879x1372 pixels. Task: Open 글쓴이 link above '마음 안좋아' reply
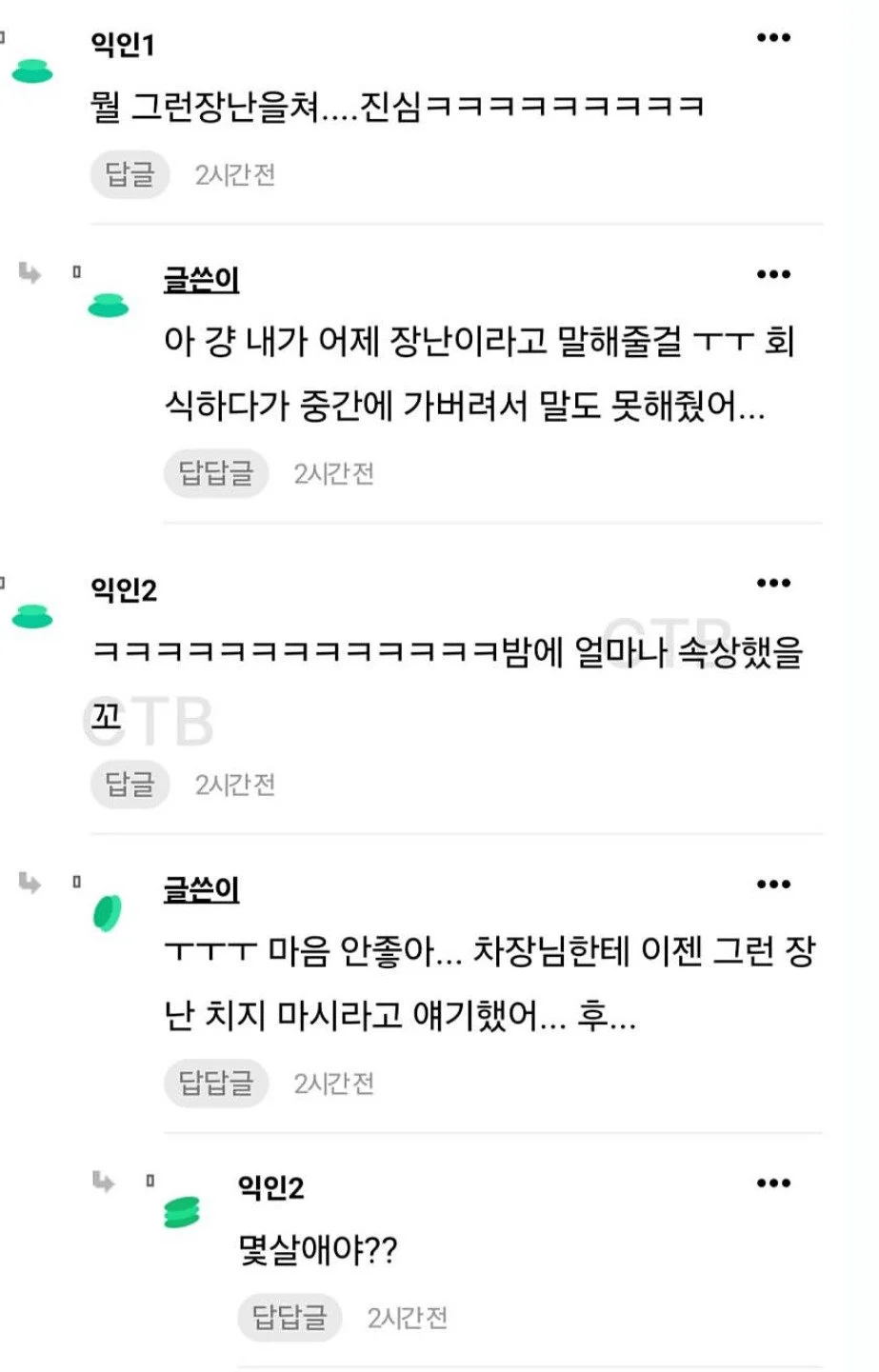tap(201, 889)
